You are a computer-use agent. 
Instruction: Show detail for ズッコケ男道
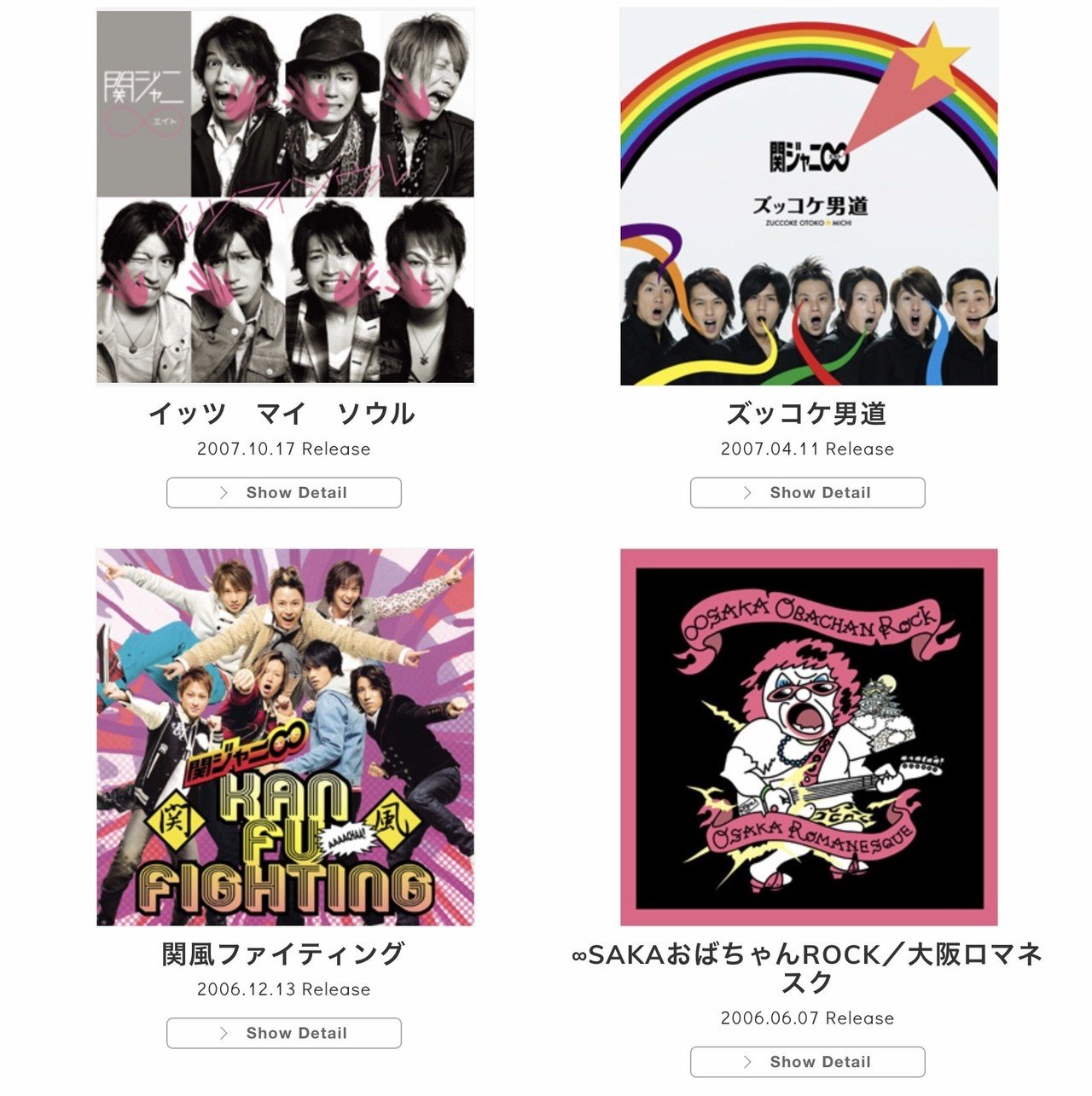coord(807,493)
